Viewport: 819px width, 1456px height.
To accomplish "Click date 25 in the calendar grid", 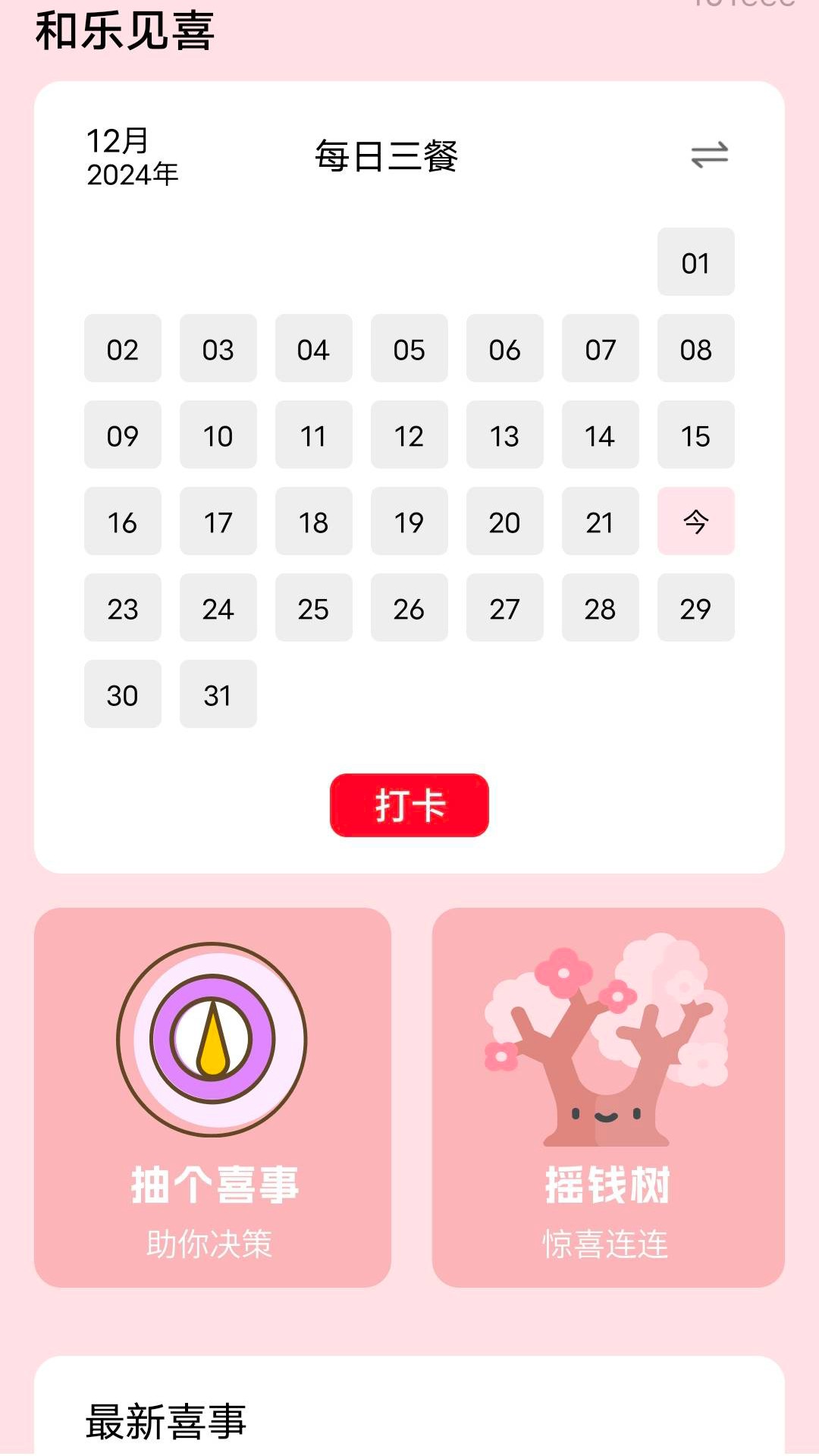I will tap(313, 609).
